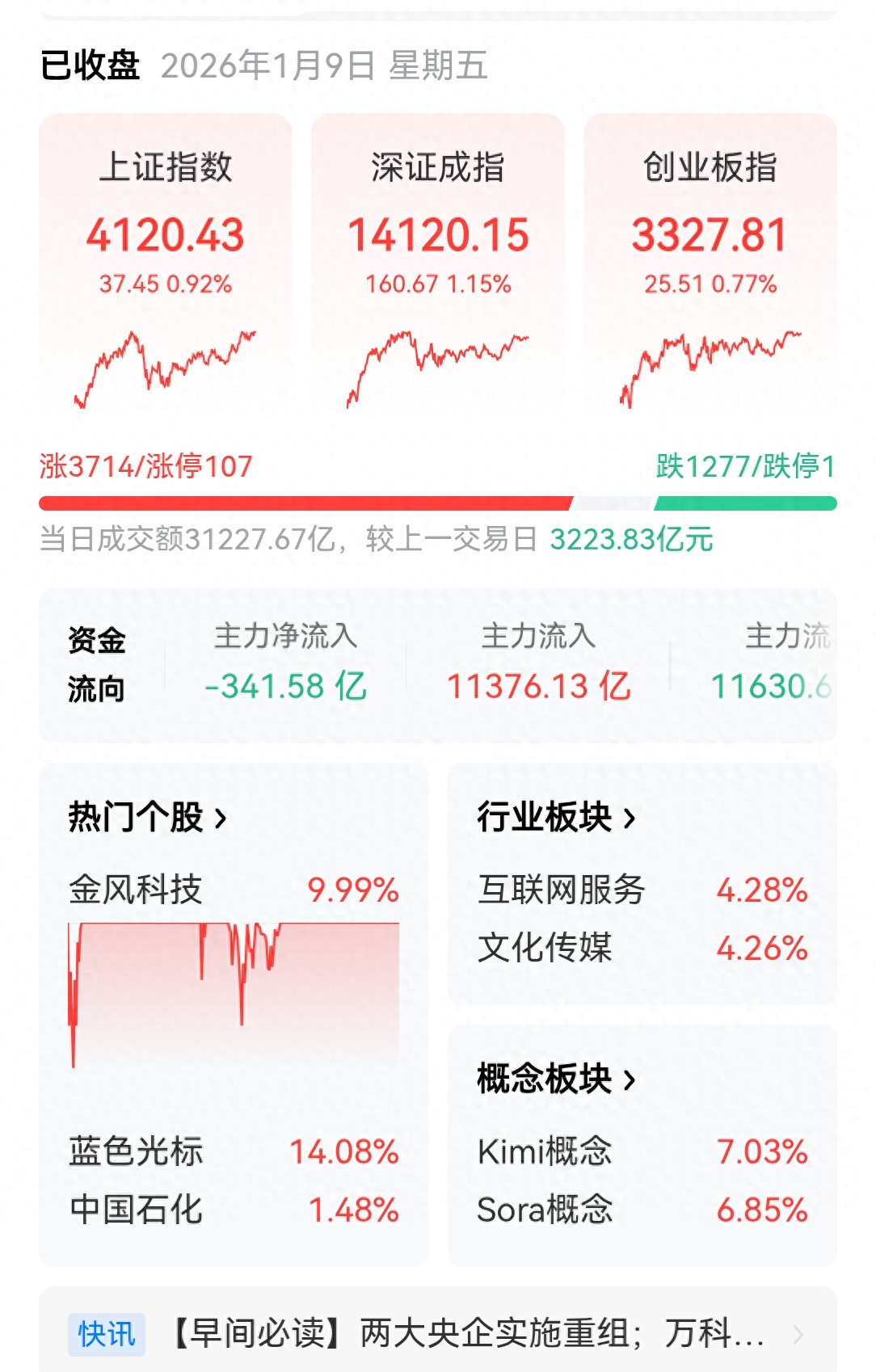Screen dimensions: 876x1372
Task: Open the 中国石化 stock entry
Action: point(234,1210)
